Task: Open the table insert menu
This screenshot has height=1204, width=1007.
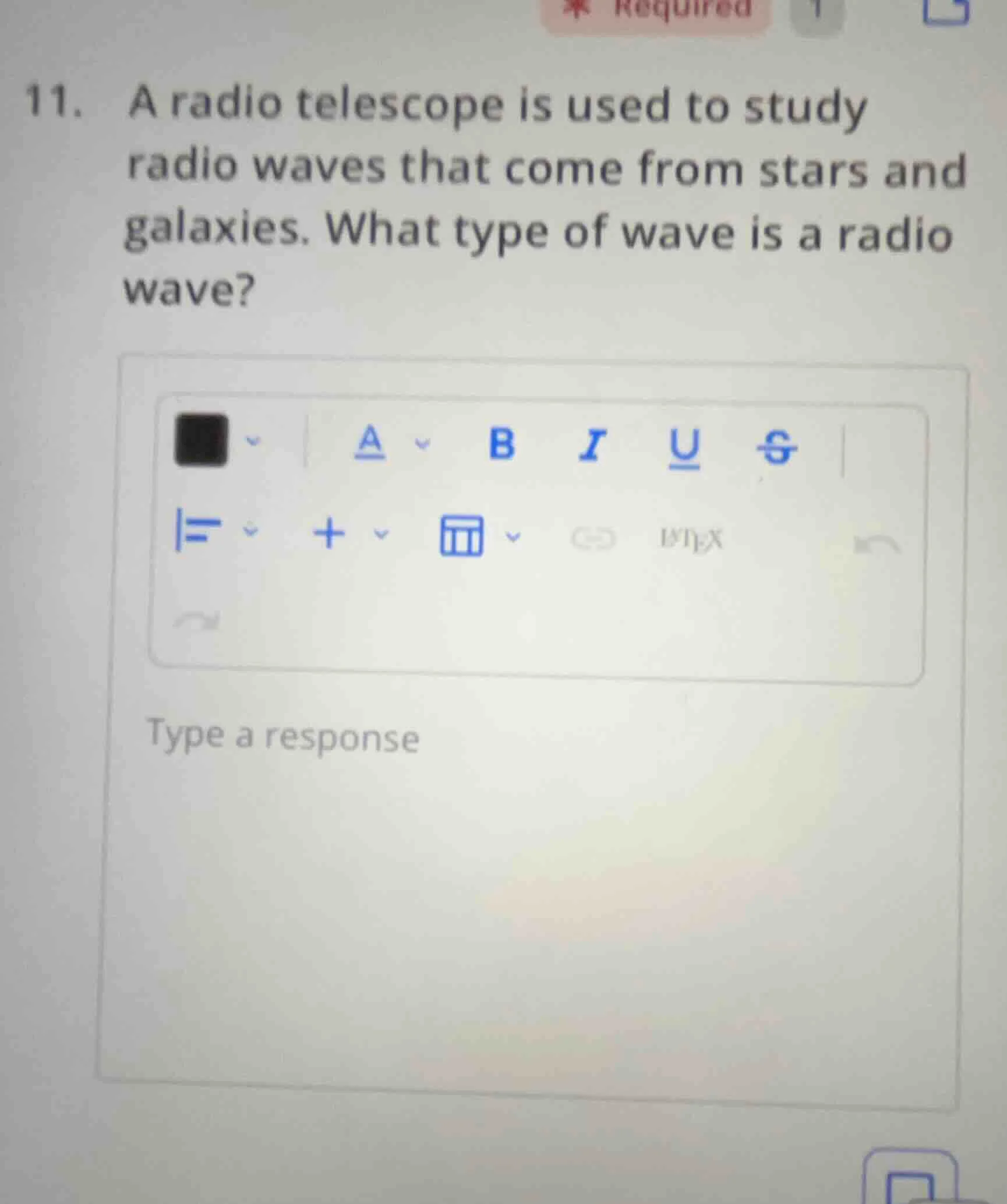Action: tap(461, 536)
